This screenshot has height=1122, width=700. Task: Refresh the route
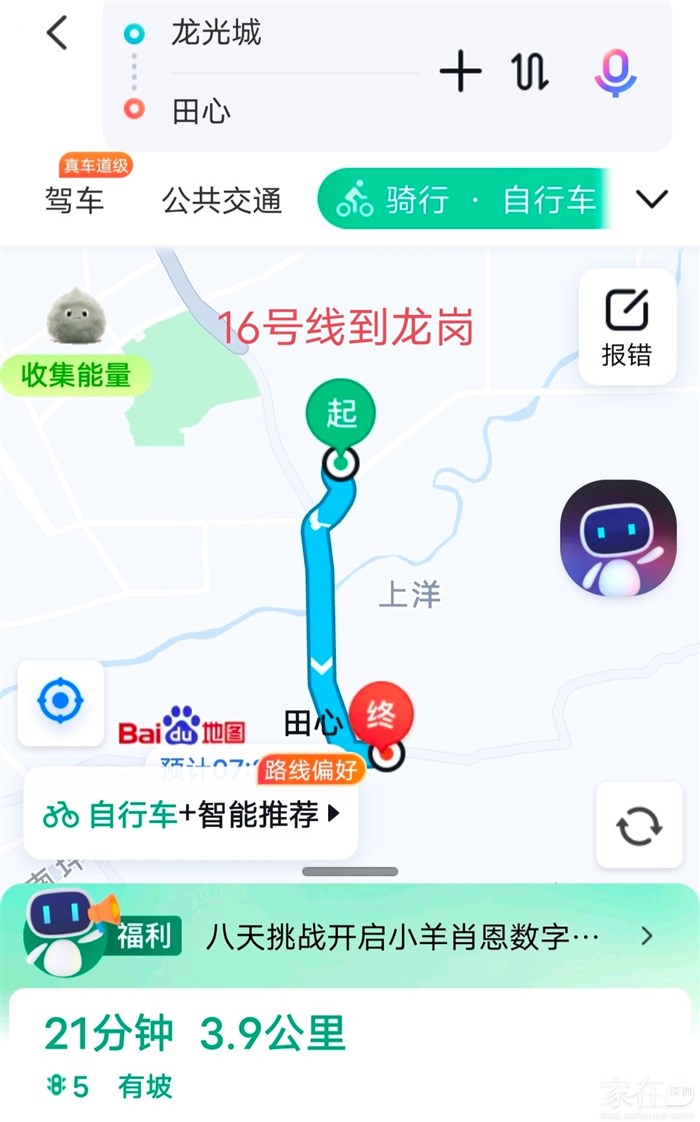(639, 826)
